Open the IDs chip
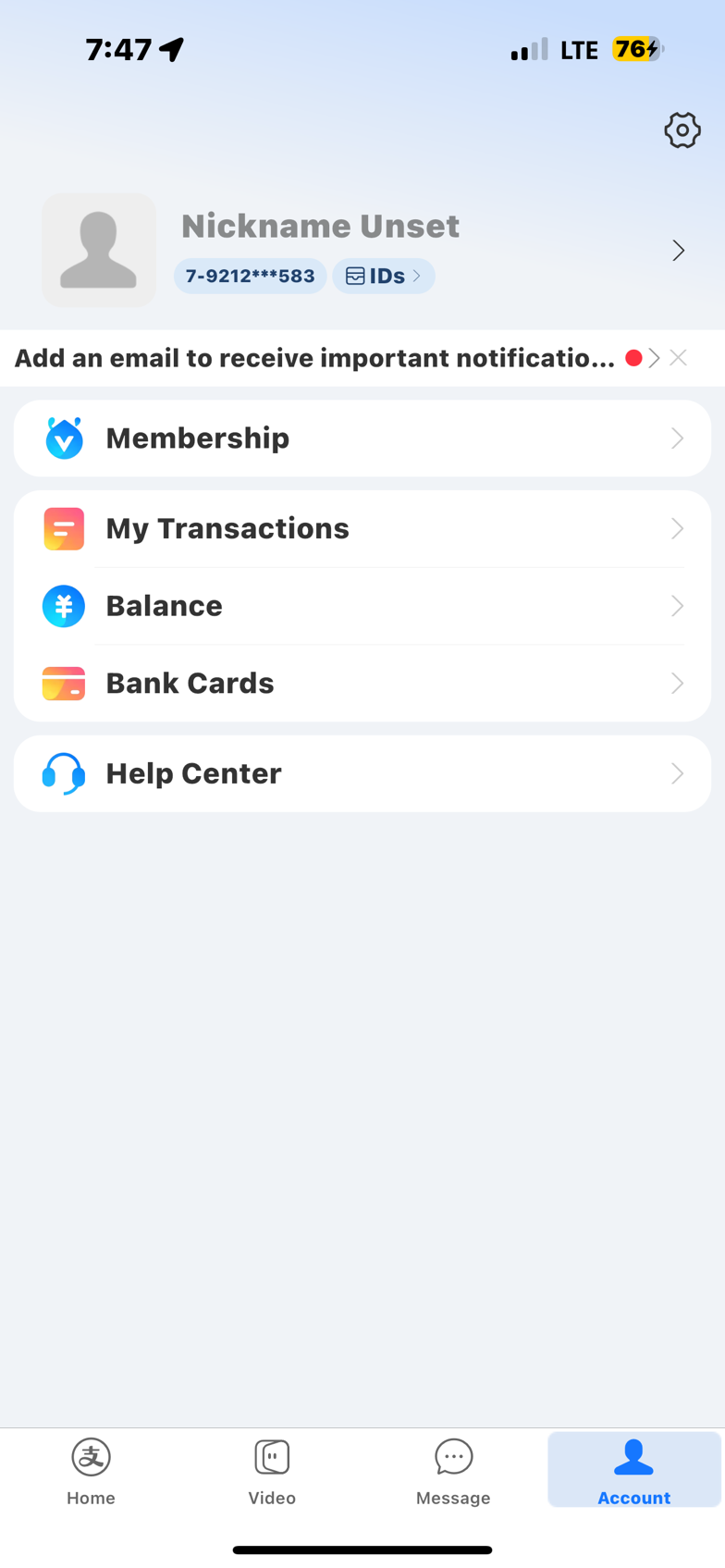This screenshot has height=1568, width=725. (x=383, y=276)
